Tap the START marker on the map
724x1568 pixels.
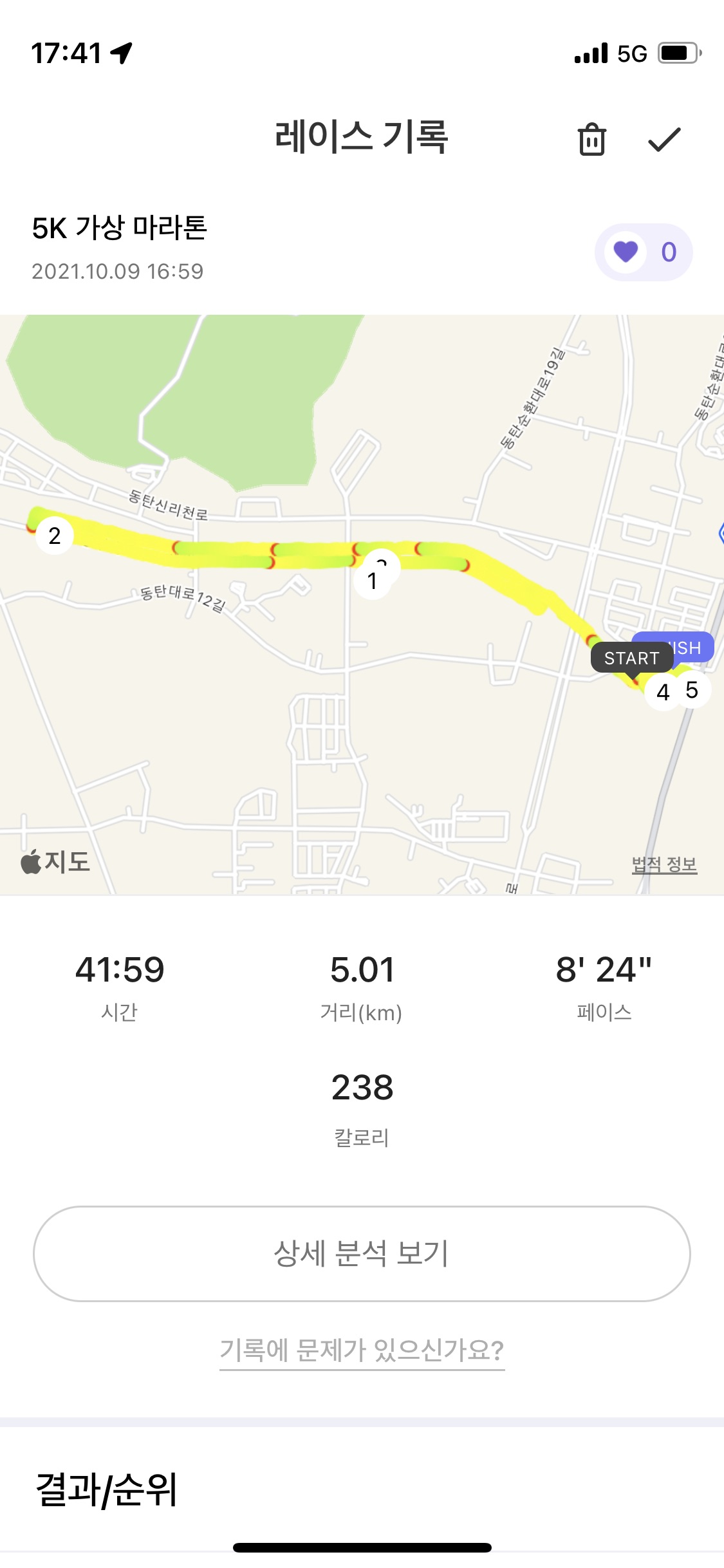631,658
